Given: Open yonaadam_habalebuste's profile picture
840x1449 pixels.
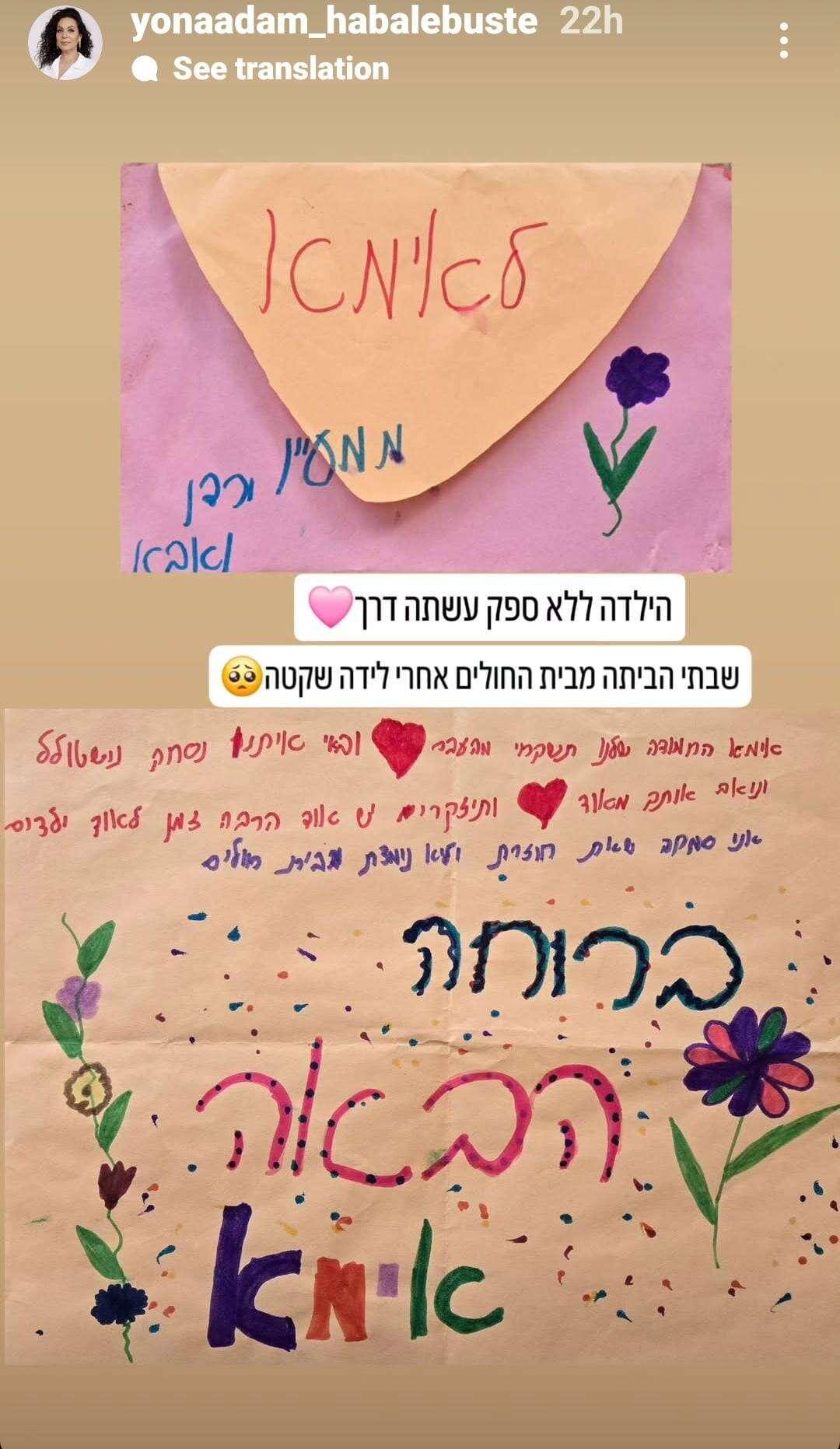Looking at the screenshot, I should click(x=65, y=44).
